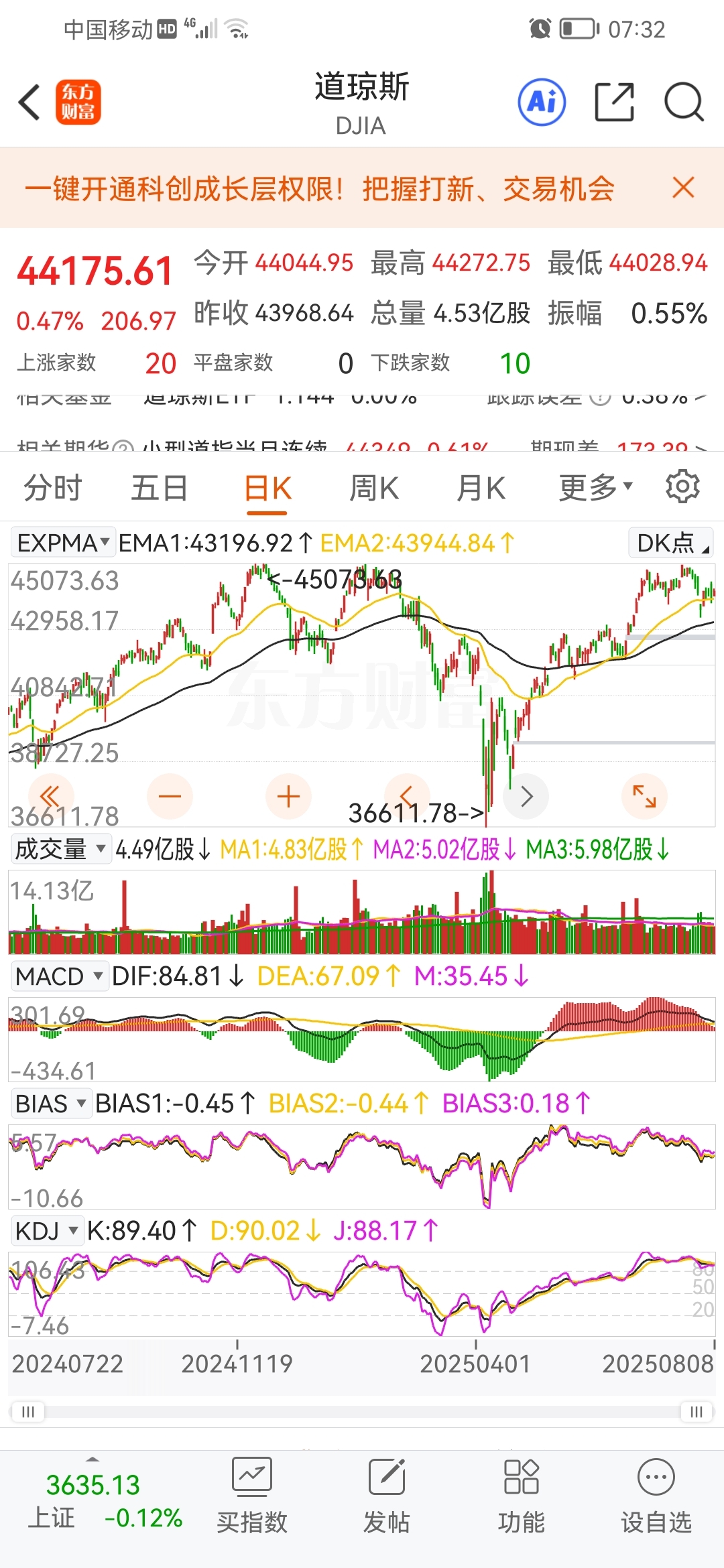Image resolution: width=724 pixels, height=1568 pixels.
Task: Expand chart to fullscreen
Action: pyautogui.click(x=644, y=796)
